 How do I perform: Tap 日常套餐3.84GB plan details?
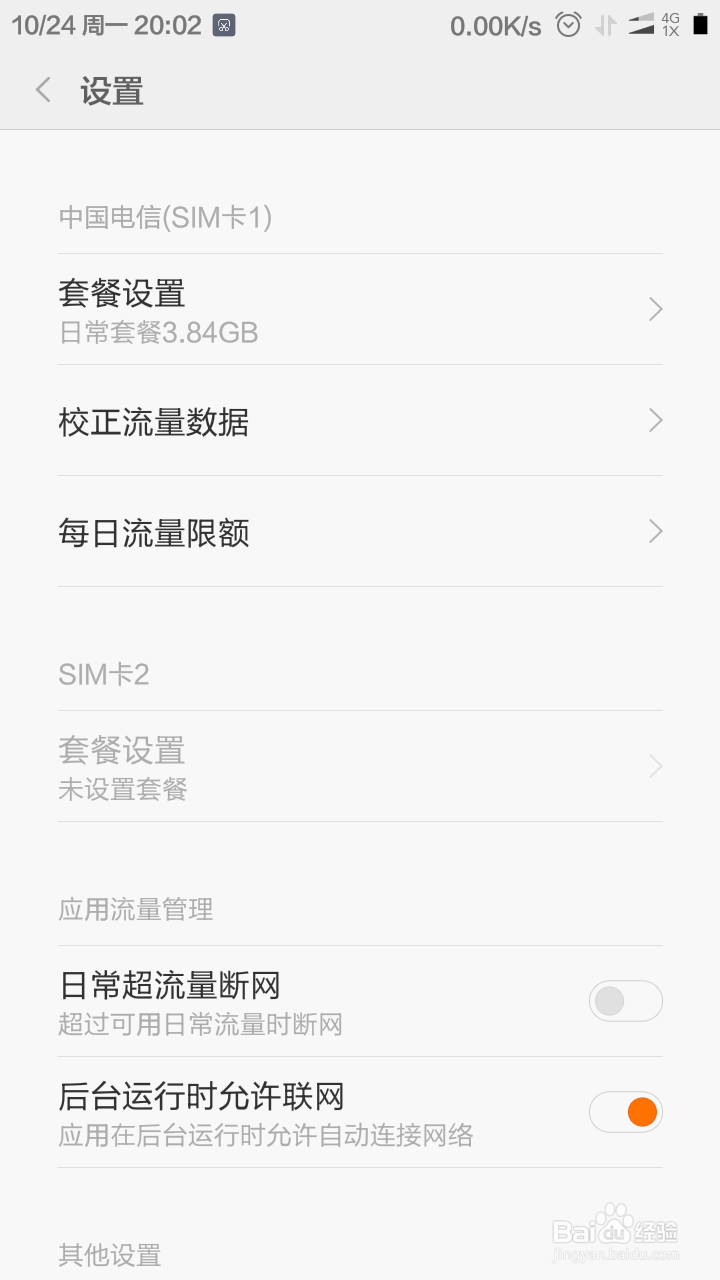tap(157, 332)
